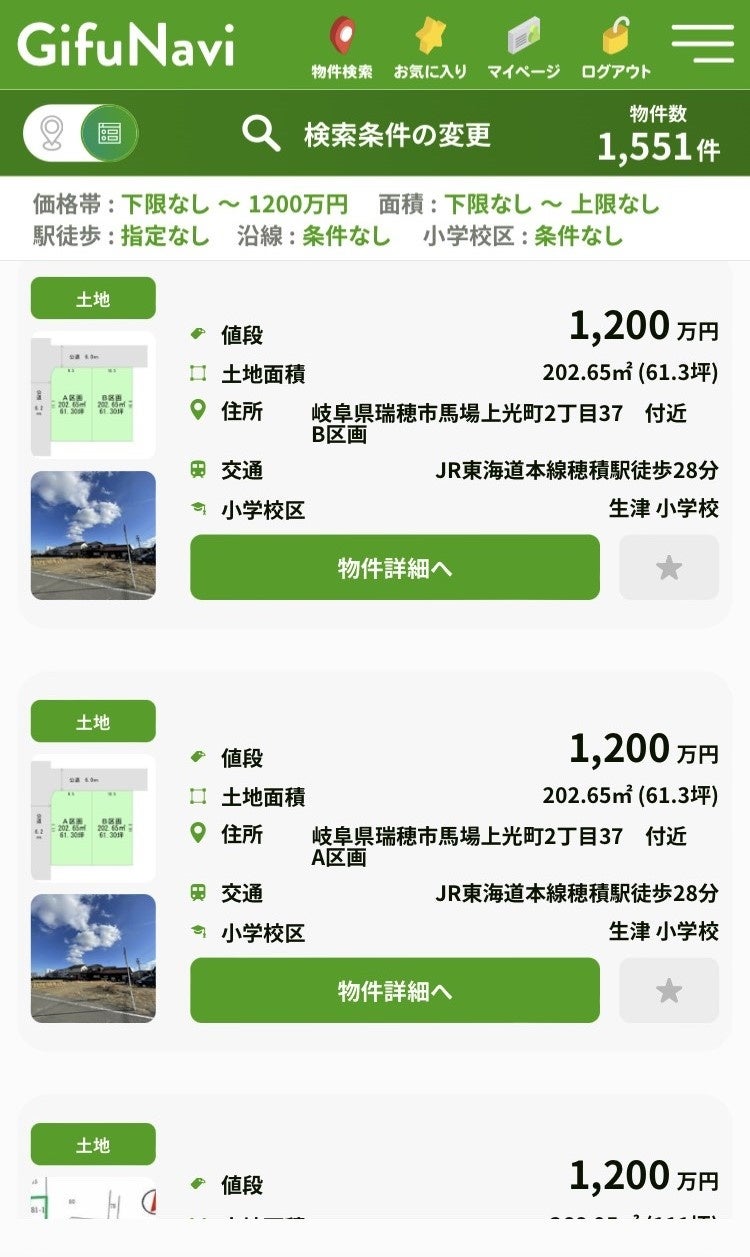Open 物件詳細へ for the B区画 listing
Image resolution: width=750 pixels, height=1257 pixels.
click(395, 568)
